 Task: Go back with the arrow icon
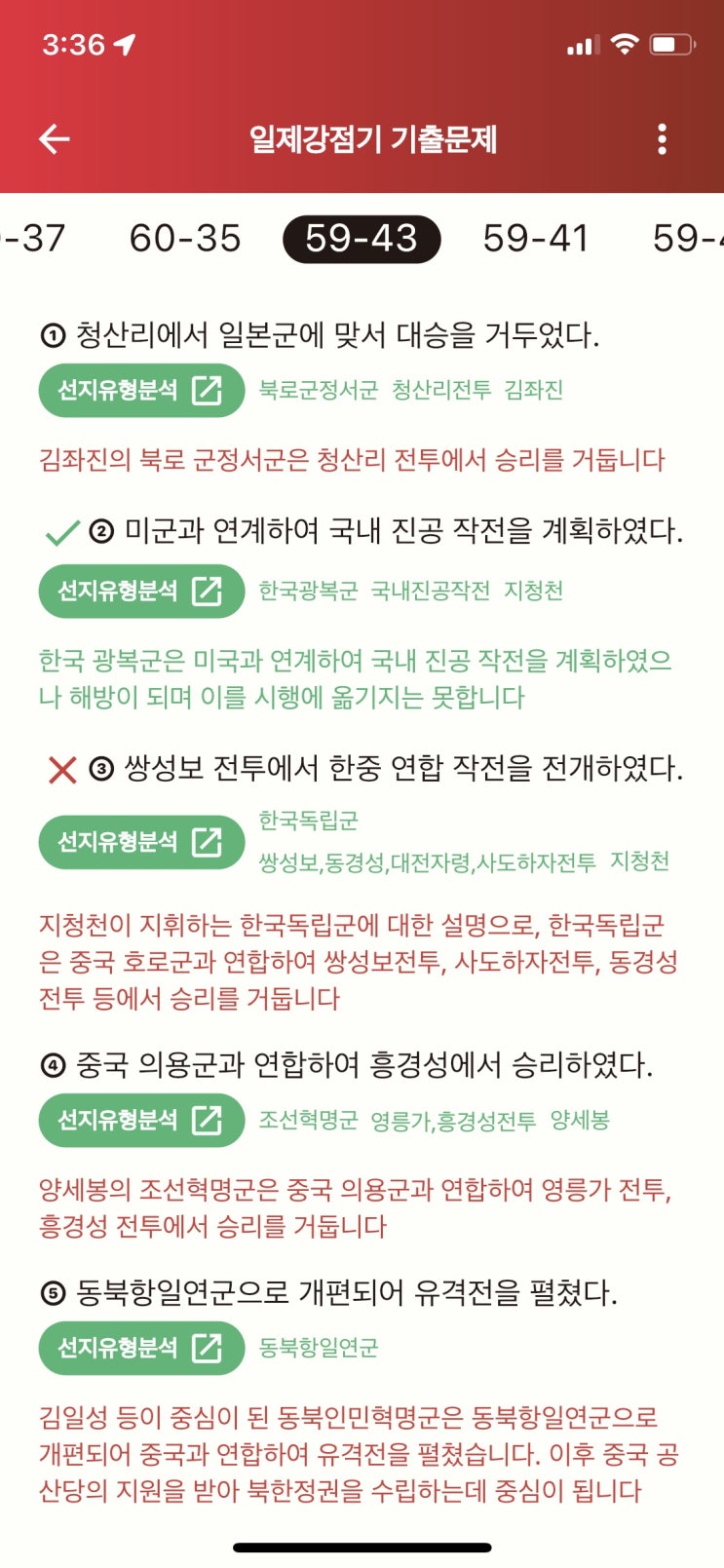tap(55, 139)
